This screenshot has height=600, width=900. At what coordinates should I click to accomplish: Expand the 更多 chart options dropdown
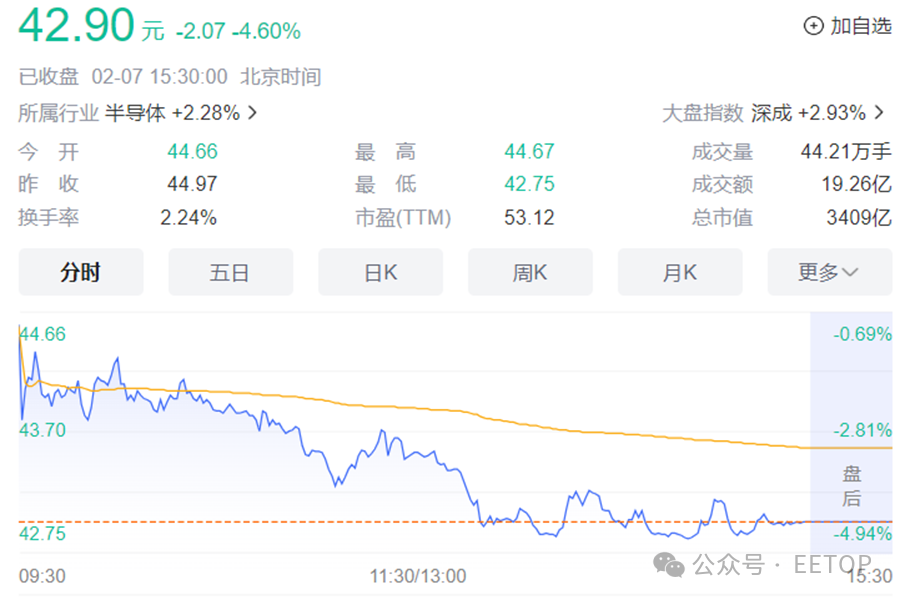coord(829,273)
